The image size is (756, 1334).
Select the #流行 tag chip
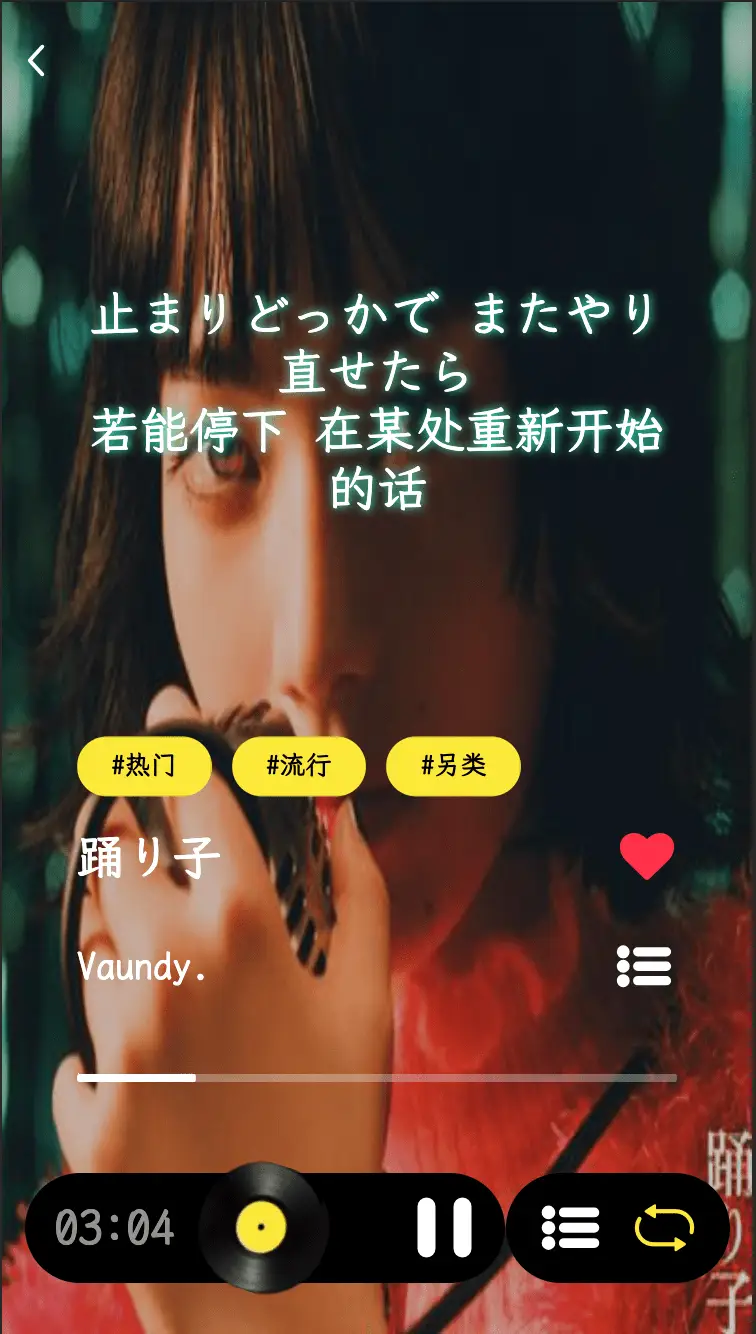click(298, 766)
